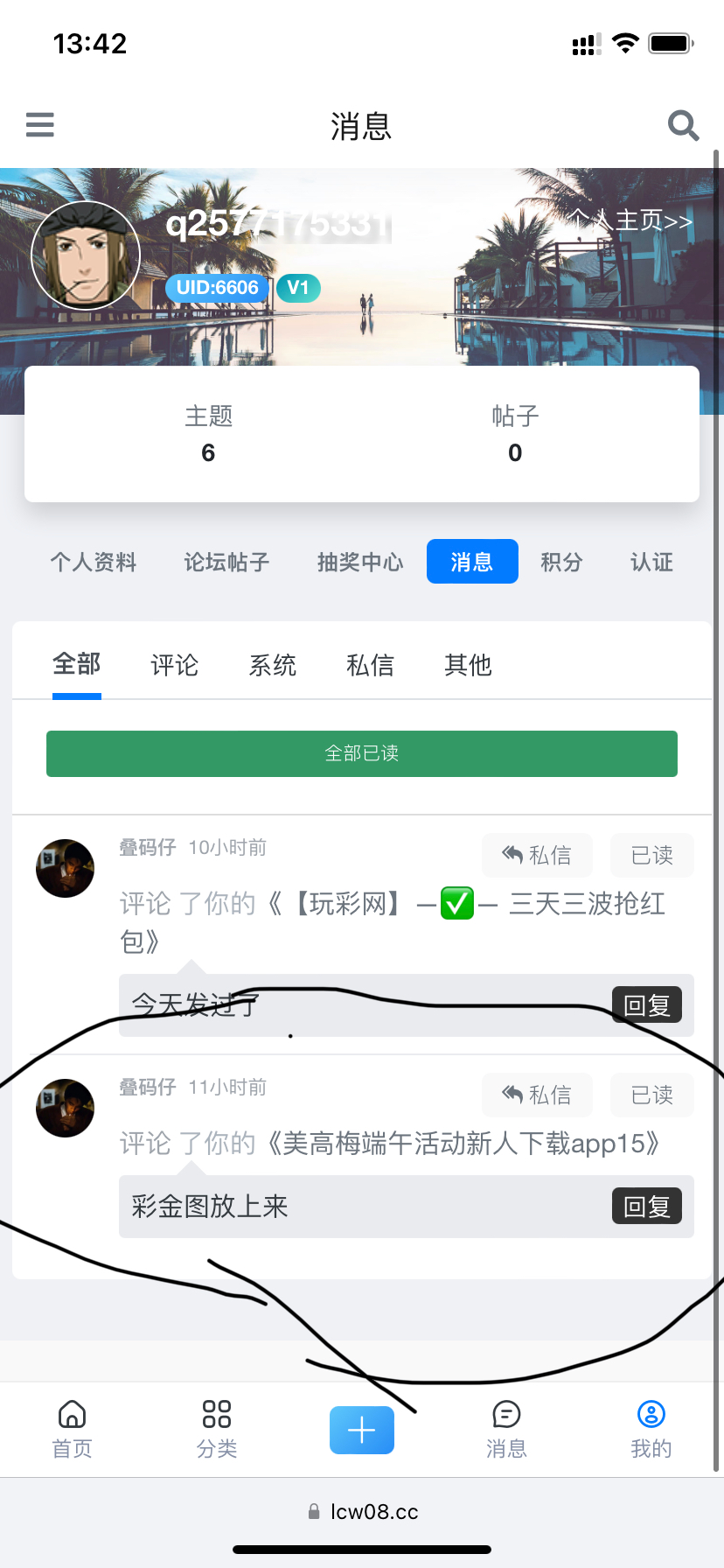Tap 回复 on 今天发过了 comment
The image size is (724, 1568).
(x=646, y=1005)
